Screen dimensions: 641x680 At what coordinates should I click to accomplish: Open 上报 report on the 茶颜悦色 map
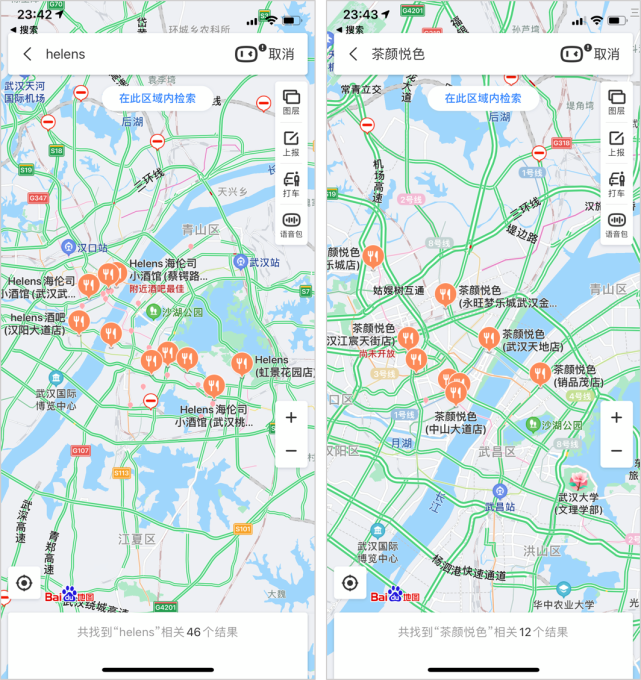click(615, 143)
